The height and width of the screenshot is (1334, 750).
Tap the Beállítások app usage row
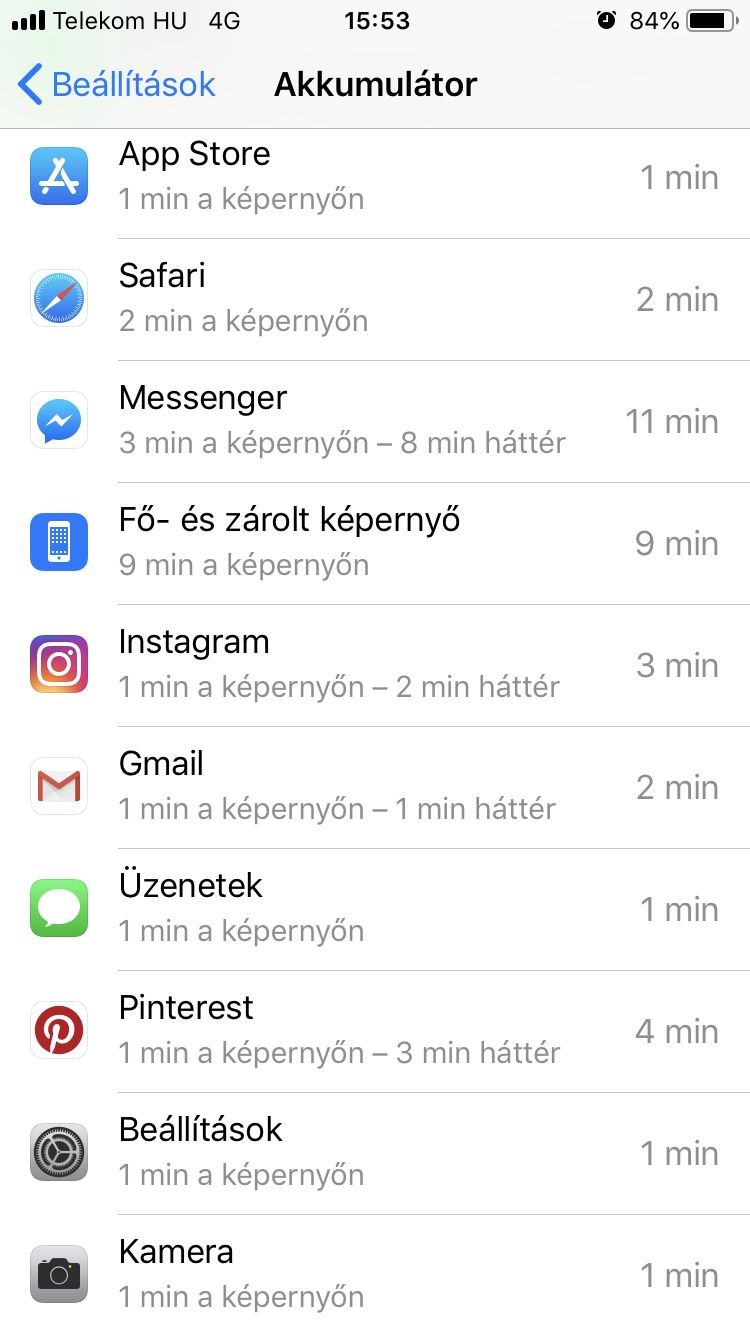coord(375,1154)
